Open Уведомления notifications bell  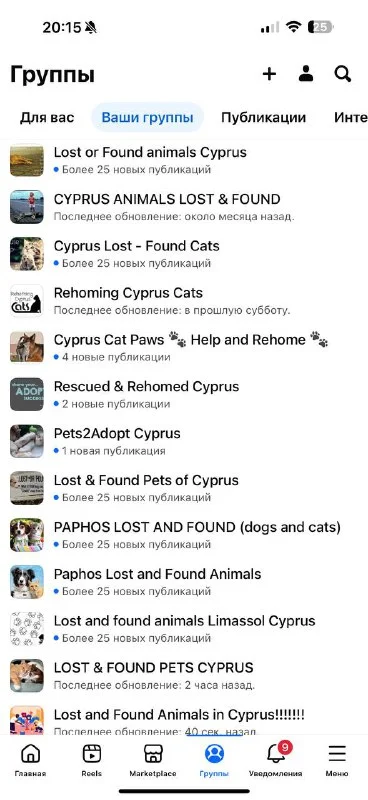click(x=276, y=760)
